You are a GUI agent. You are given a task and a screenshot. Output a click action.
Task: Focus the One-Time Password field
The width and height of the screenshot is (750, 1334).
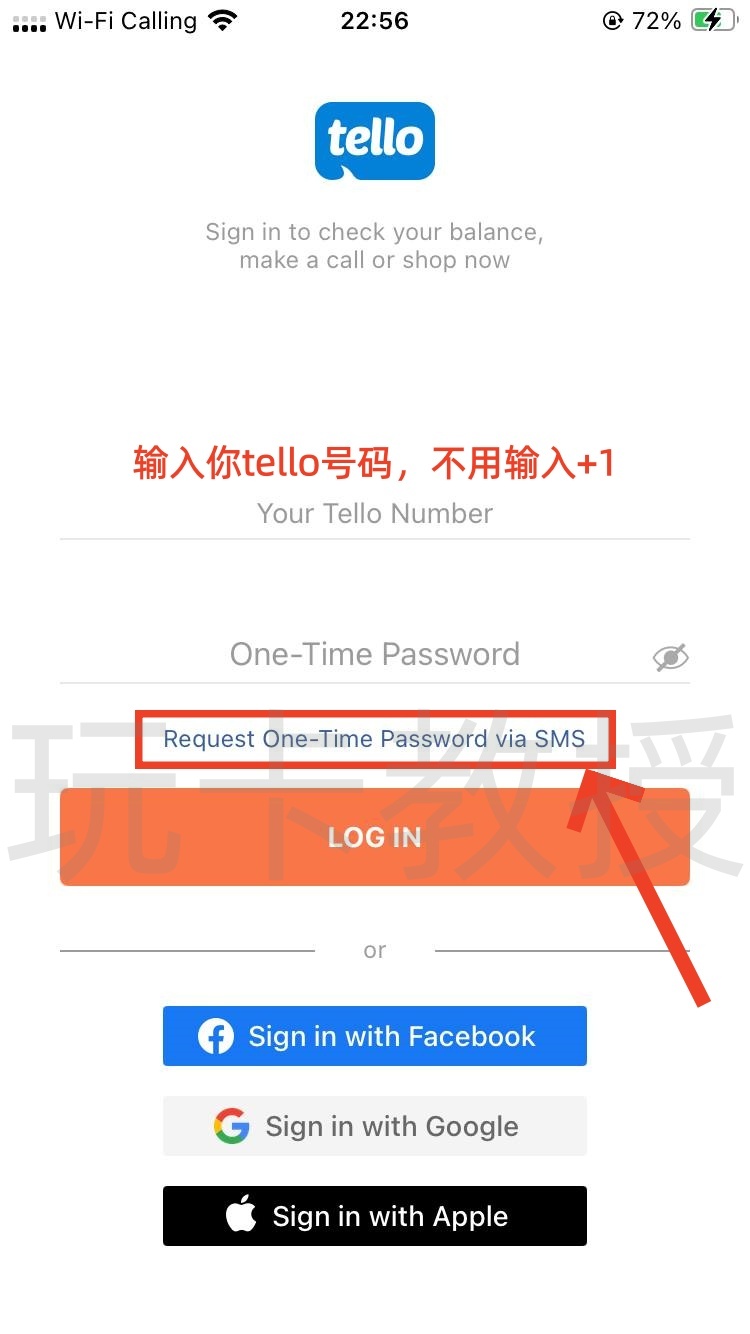(x=374, y=655)
